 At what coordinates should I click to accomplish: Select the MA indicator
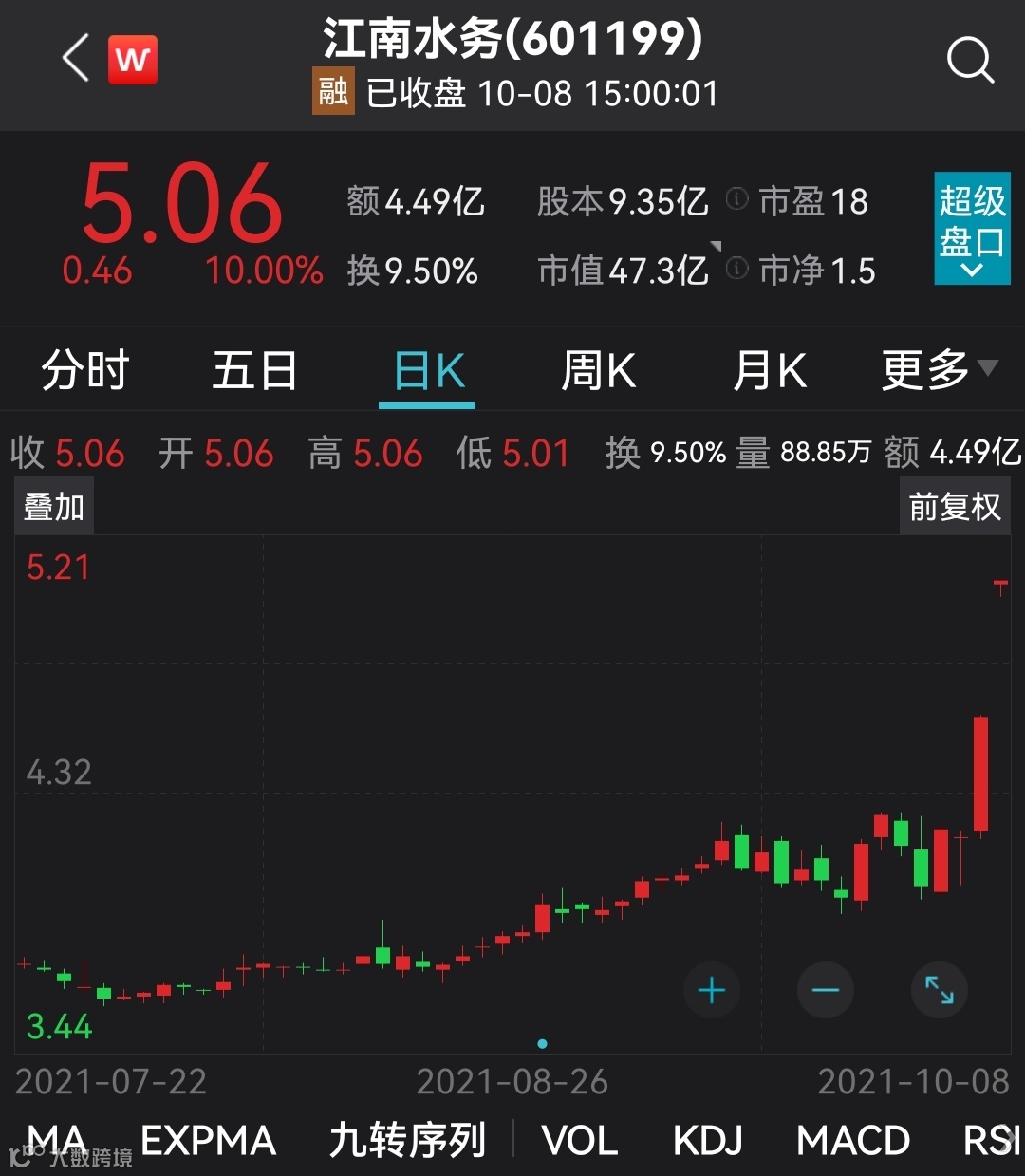57,1140
